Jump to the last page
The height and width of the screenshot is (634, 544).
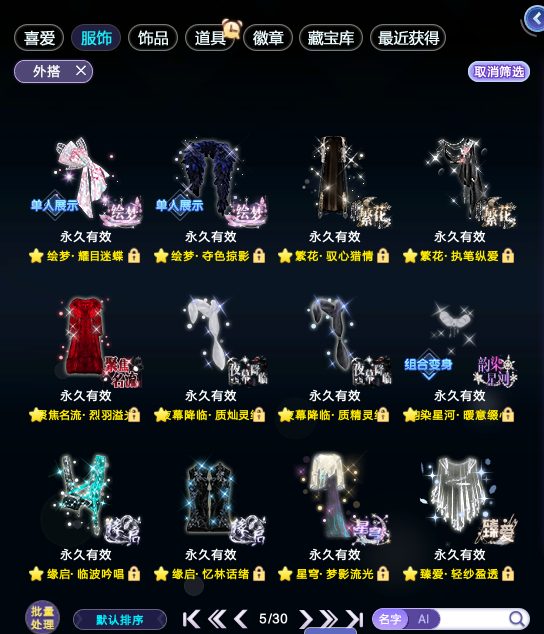click(x=355, y=619)
